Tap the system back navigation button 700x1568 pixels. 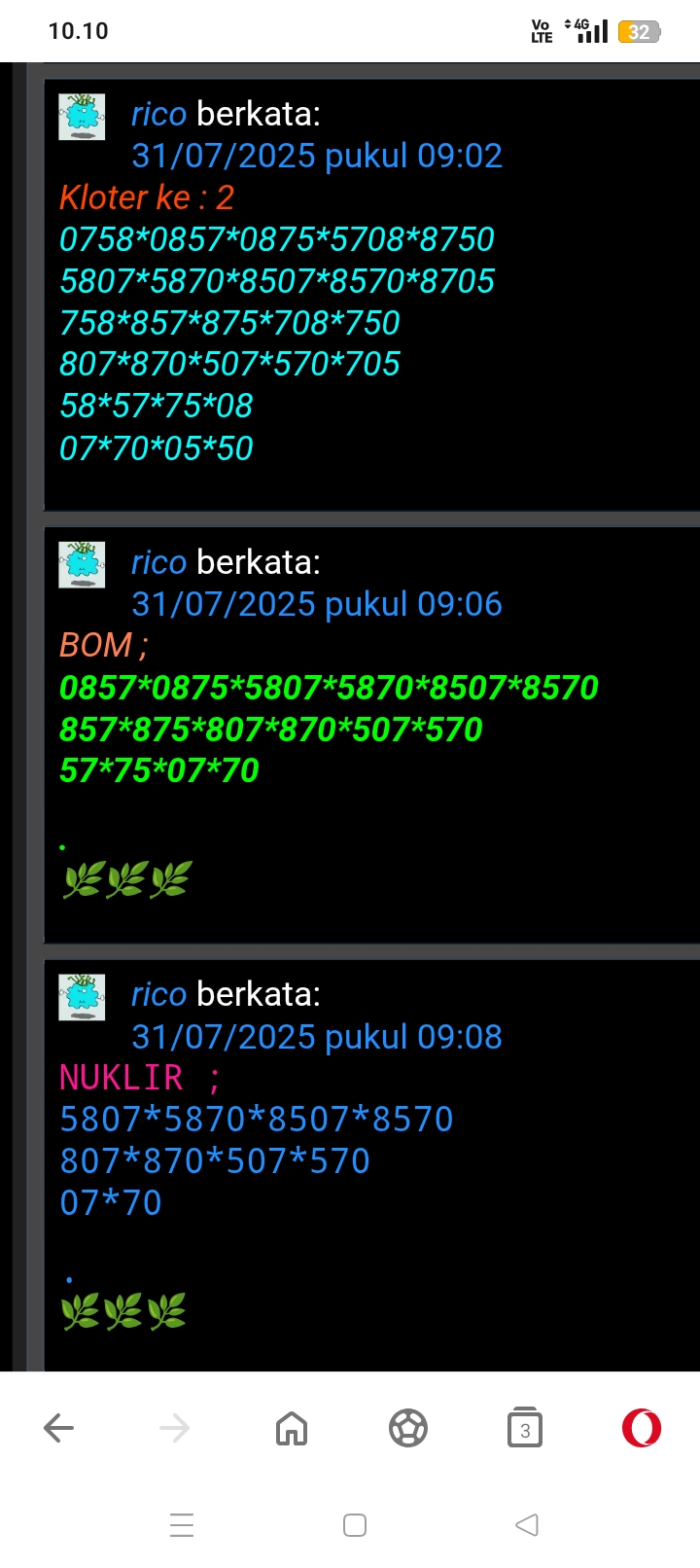click(526, 1524)
